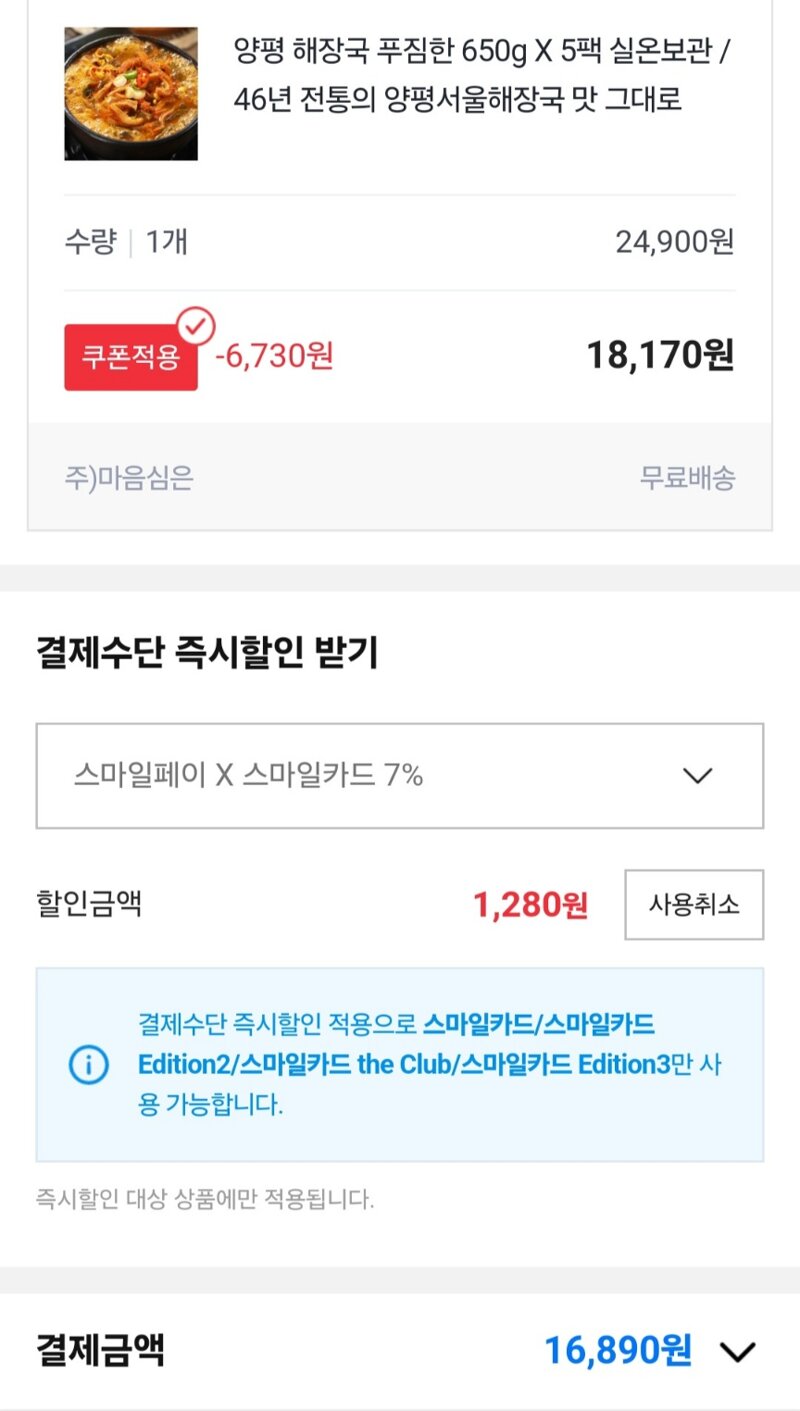The image size is (800, 1411).
Task: Tap the 쿠폰적용 coupon button
Action: point(131,357)
